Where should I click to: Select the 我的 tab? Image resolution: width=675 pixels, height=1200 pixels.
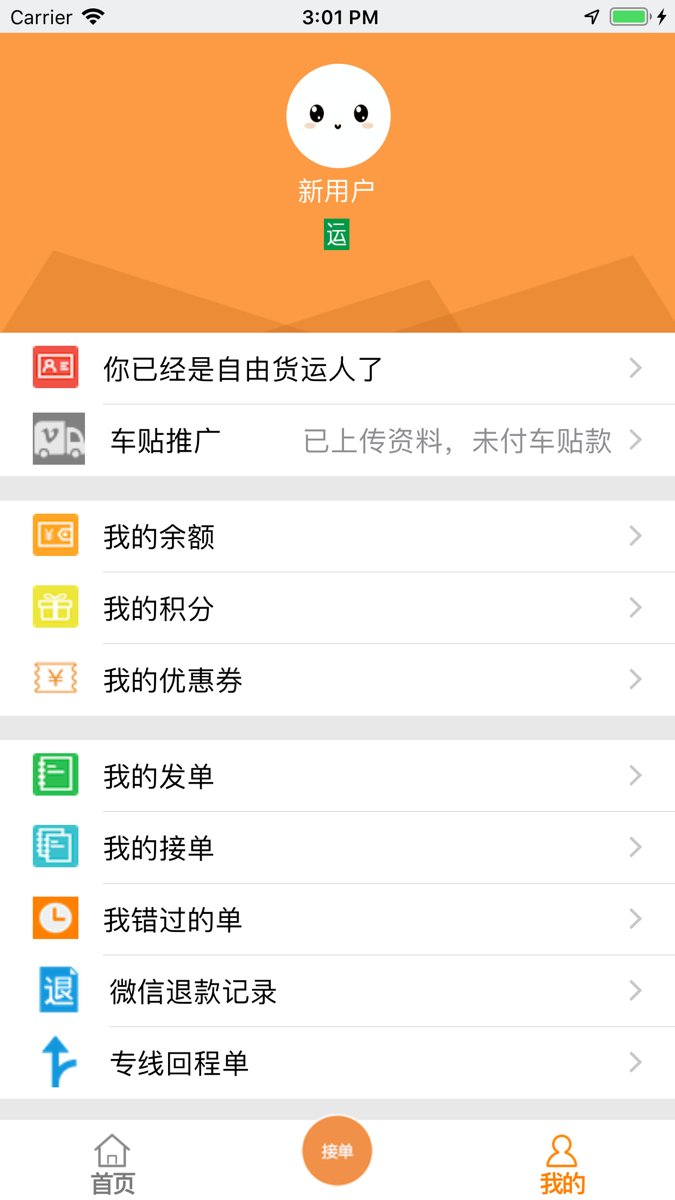pyautogui.click(x=562, y=1165)
